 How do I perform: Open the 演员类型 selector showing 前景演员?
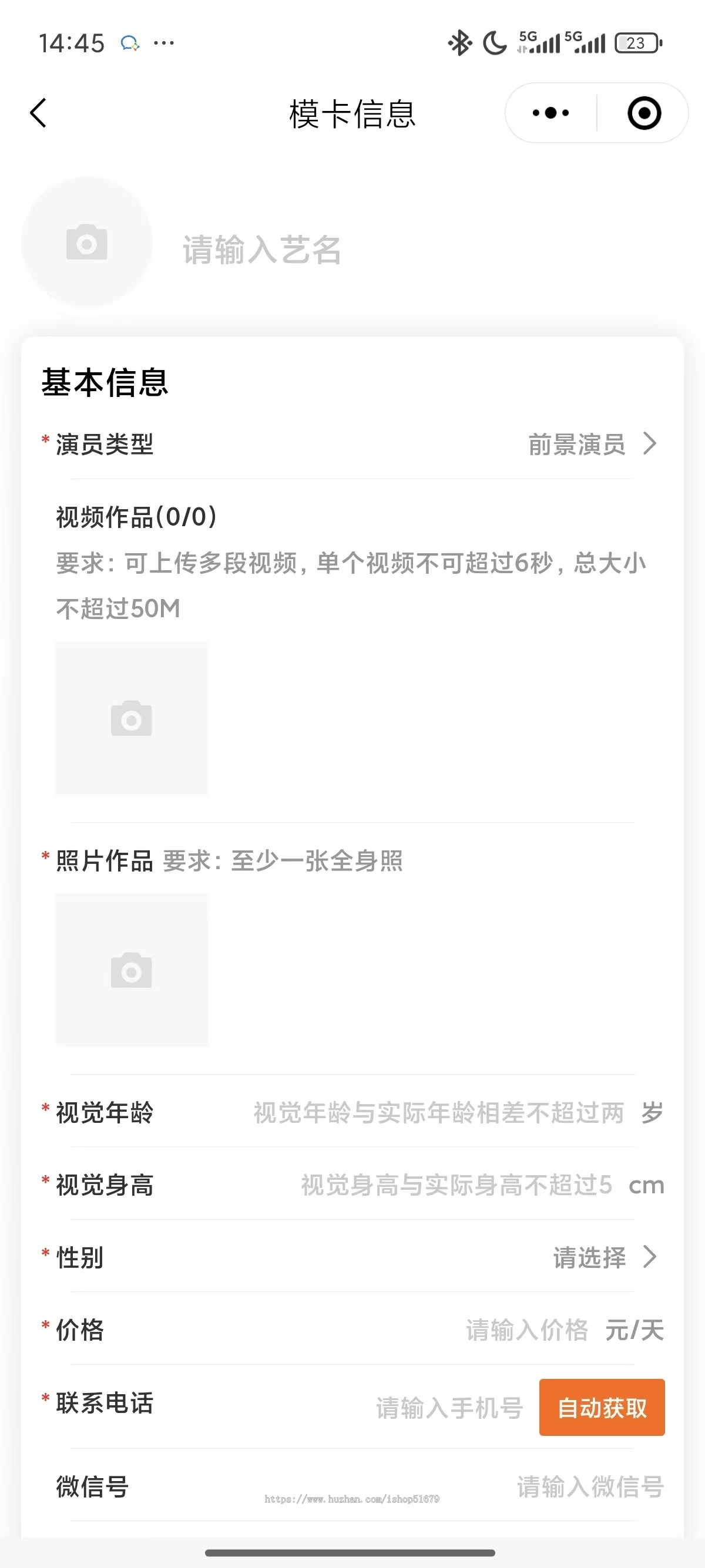point(575,445)
